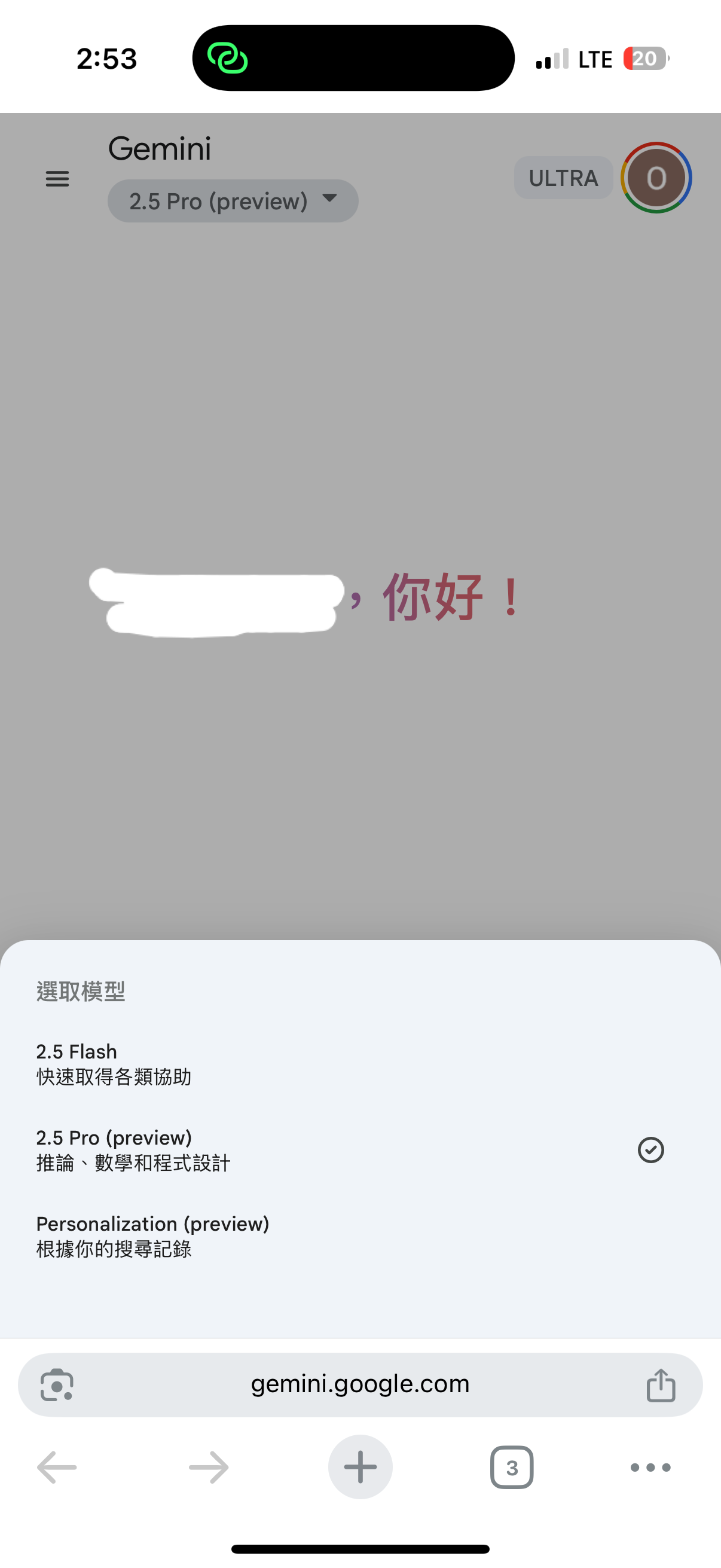Tap the 2.5 Pro (preview) model dropdown

pyautogui.click(x=233, y=201)
